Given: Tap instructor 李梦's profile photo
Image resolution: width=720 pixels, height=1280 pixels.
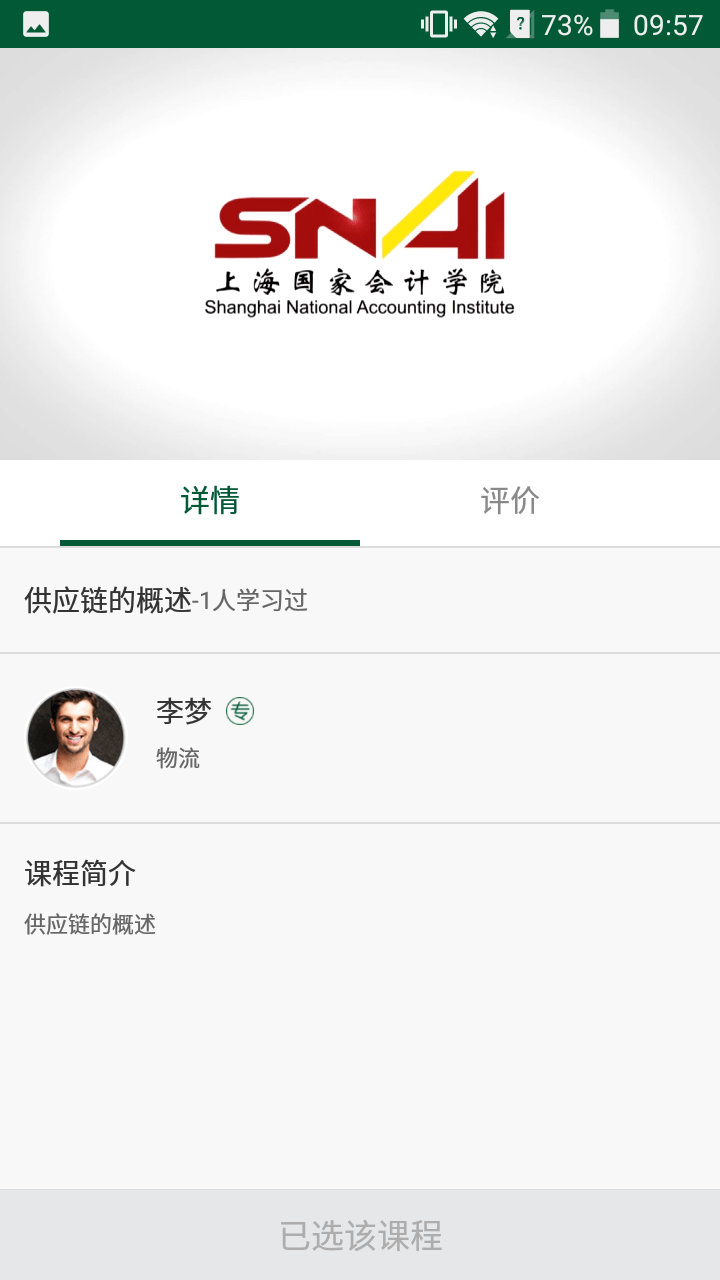Looking at the screenshot, I should tap(76, 737).
